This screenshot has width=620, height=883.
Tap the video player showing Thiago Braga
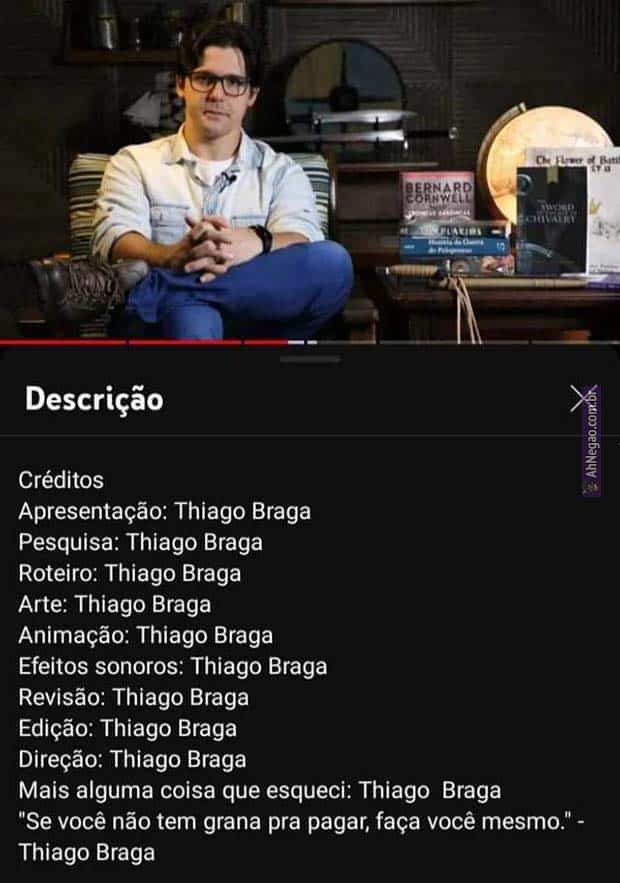click(x=310, y=170)
